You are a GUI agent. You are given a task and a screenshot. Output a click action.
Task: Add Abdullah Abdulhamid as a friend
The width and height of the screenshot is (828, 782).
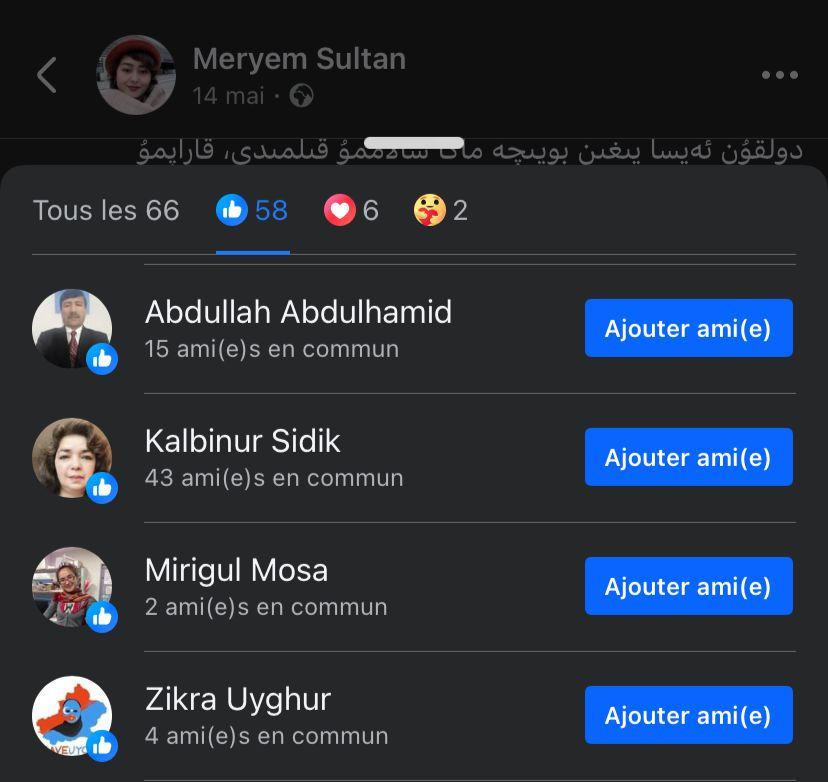[688, 328]
